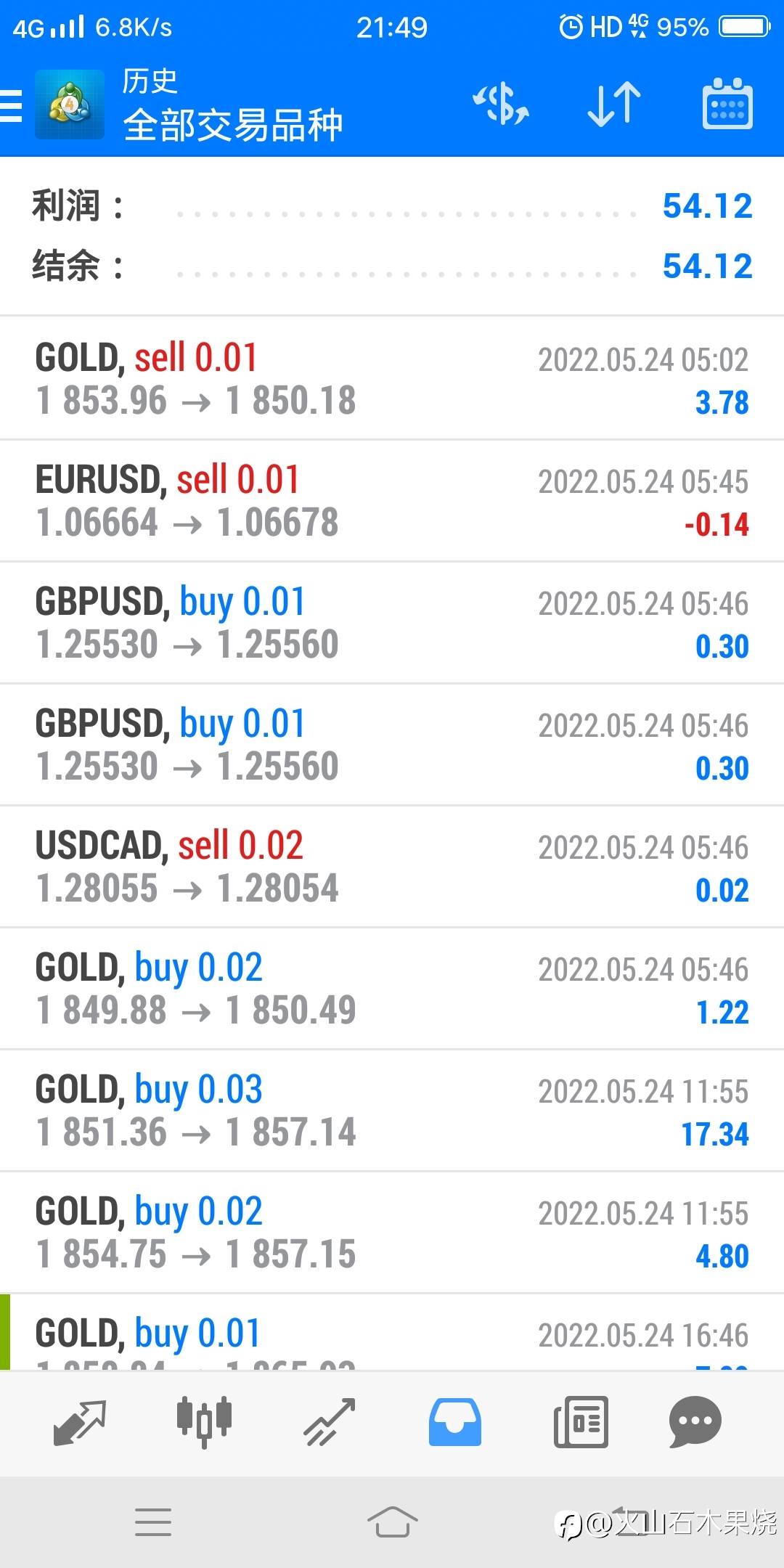Open the symbol filter with dollar icon
This screenshot has height=1568, width=784.
click(x=501, y=104)
